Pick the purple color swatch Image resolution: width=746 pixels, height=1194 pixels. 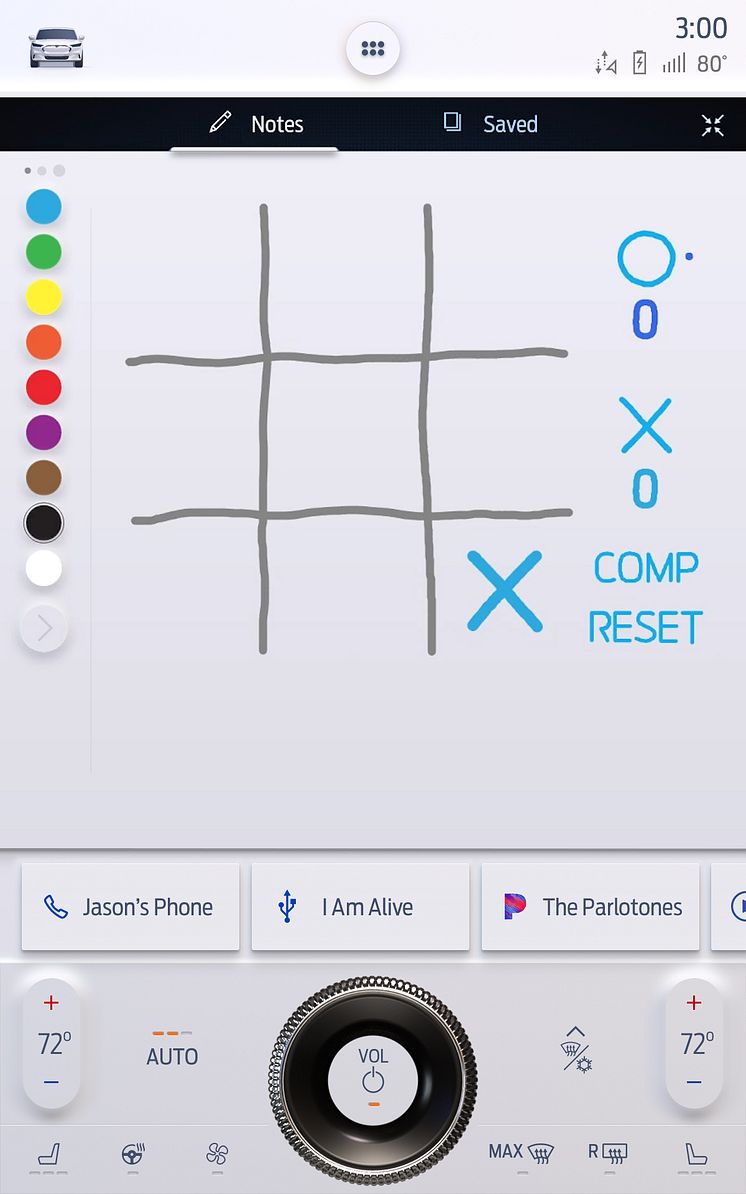click(43, 433)
